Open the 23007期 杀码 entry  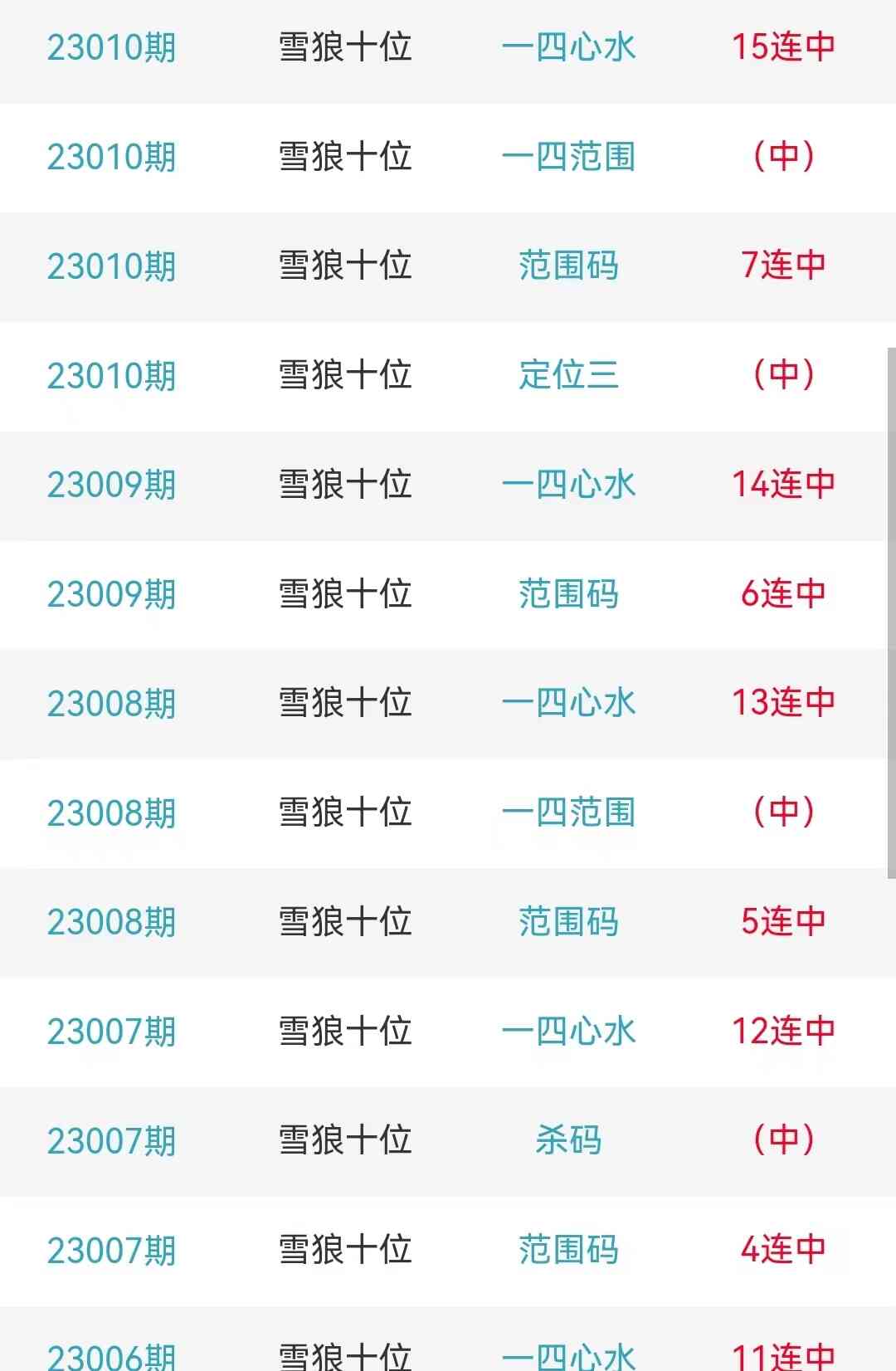coord(448,1140)
